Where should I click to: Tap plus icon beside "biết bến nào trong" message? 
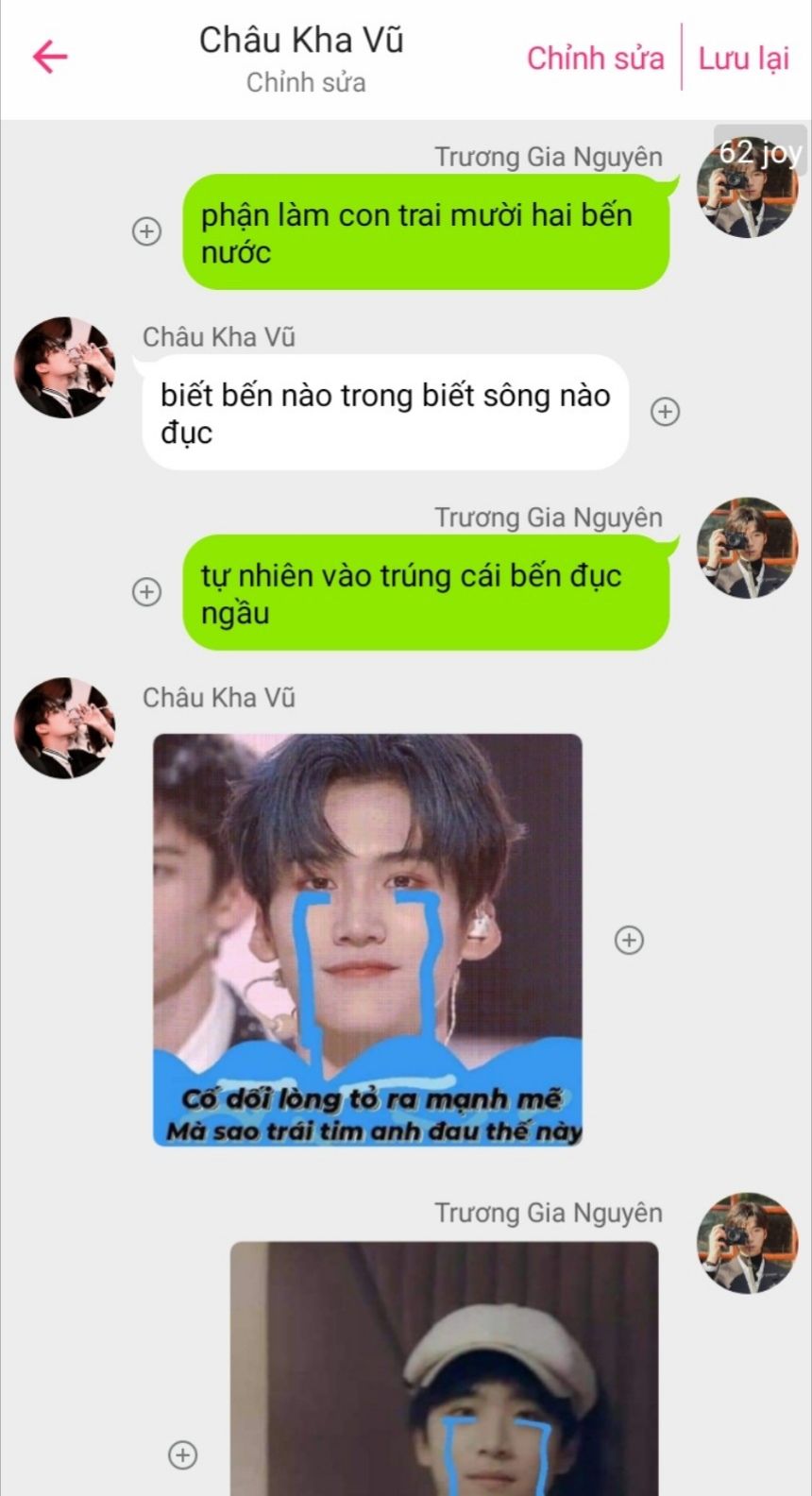point(666,412)
